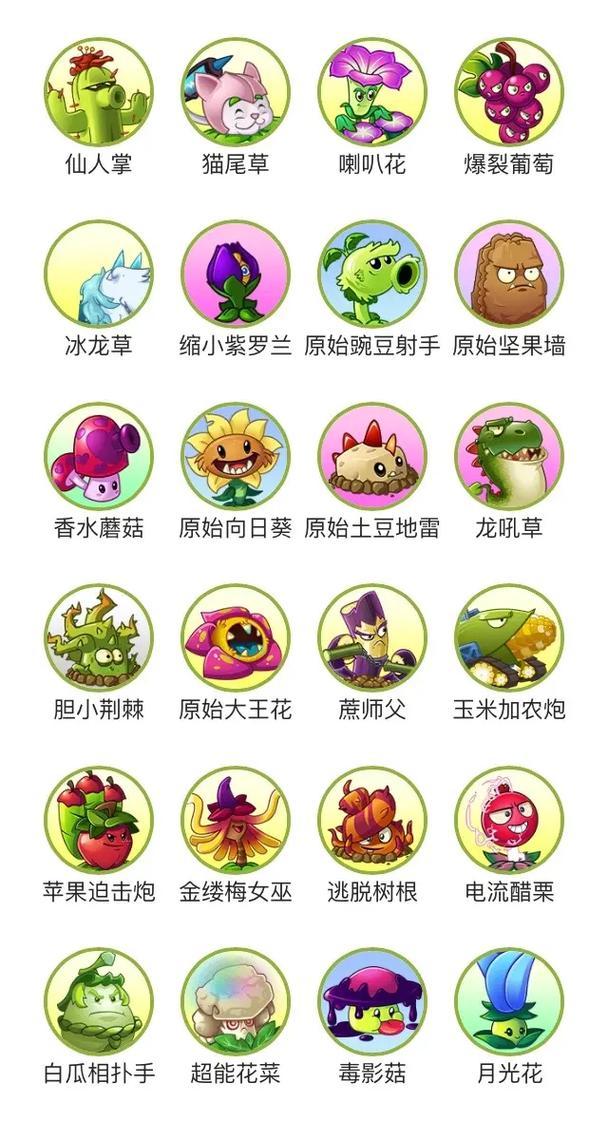This screenshot has width=608, height=1121.
Task: View the 金缕梅女巫 plant
Action: pyautogui.click(x=235, y=821)
